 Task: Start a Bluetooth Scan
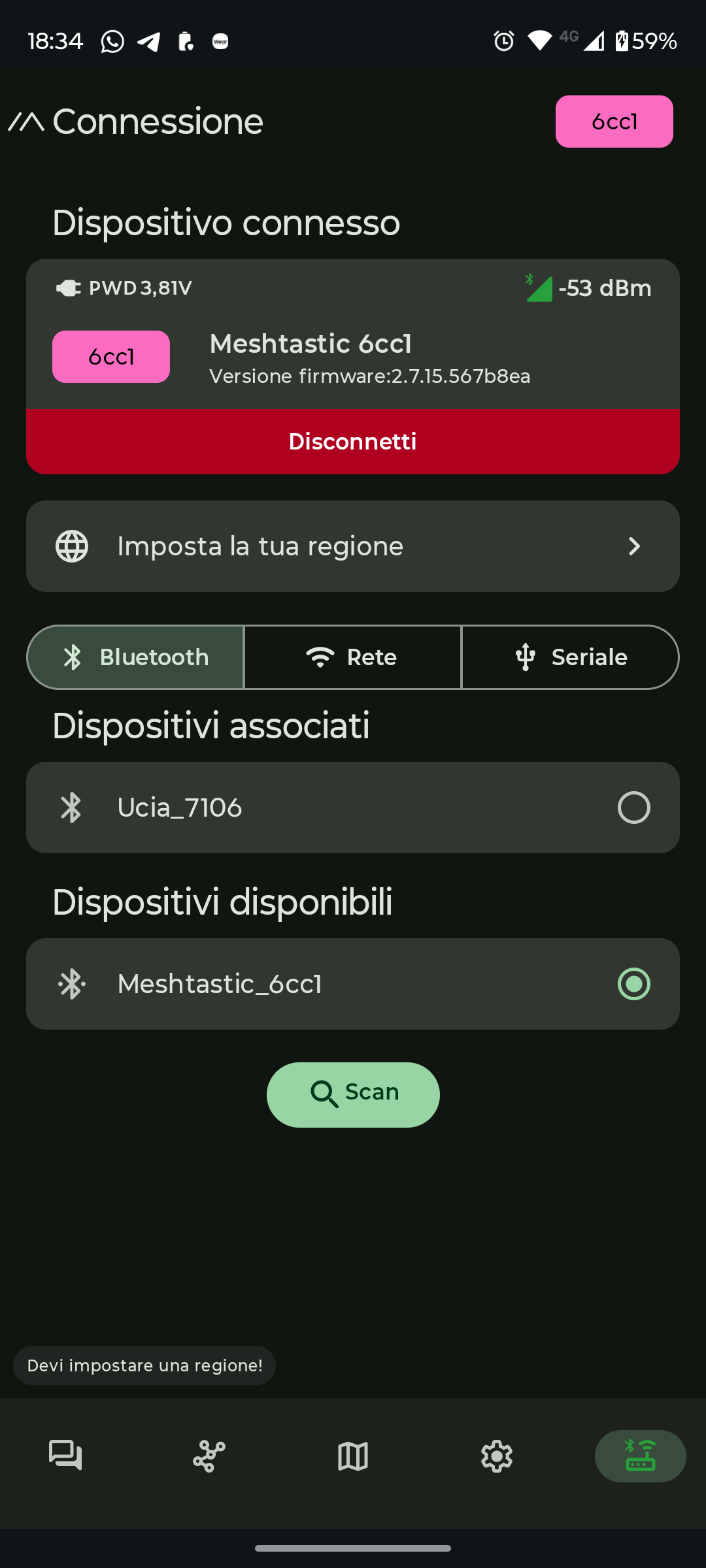[353, 1095]
